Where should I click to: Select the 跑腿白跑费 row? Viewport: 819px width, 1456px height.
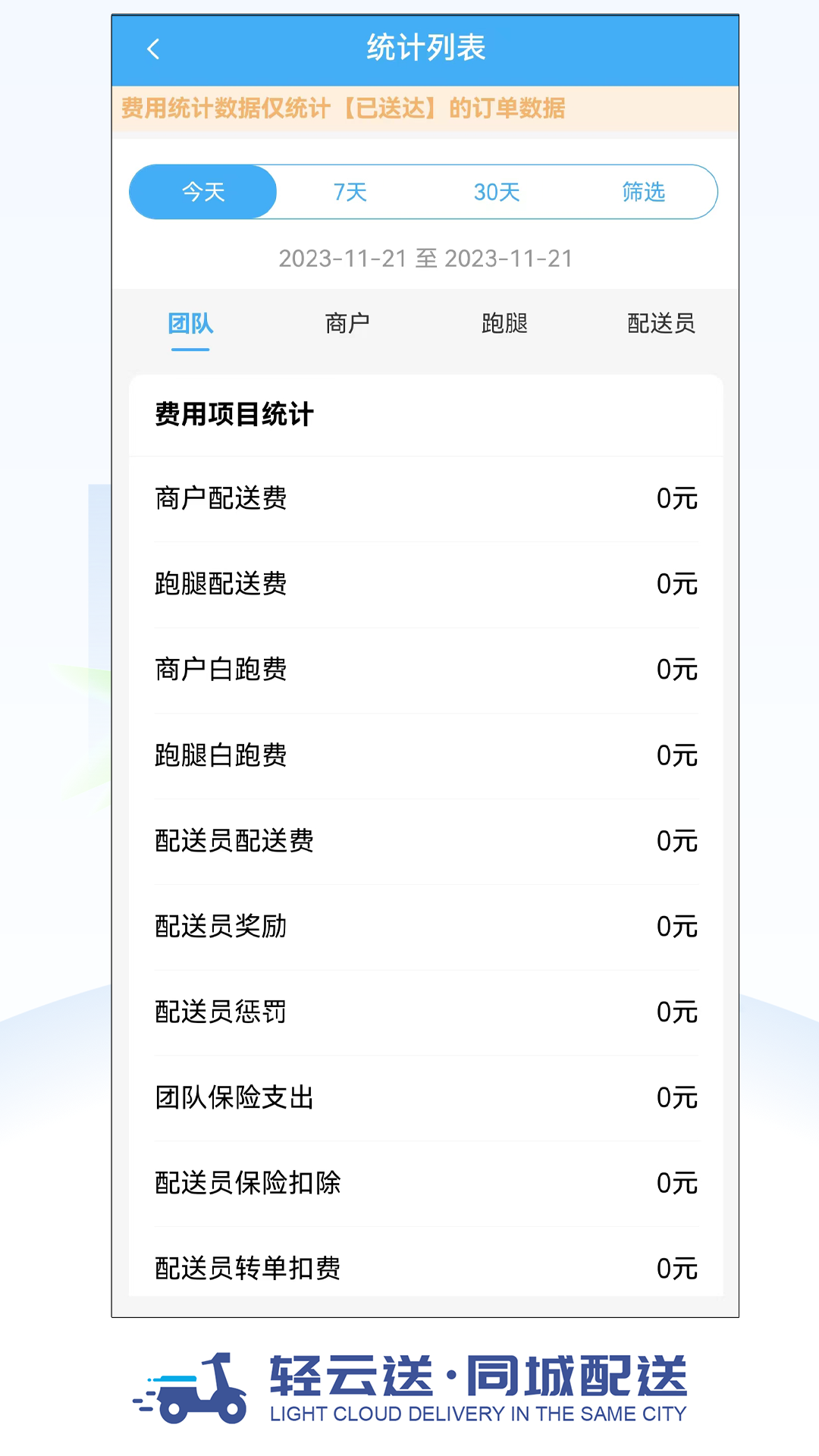coord(425,755)
